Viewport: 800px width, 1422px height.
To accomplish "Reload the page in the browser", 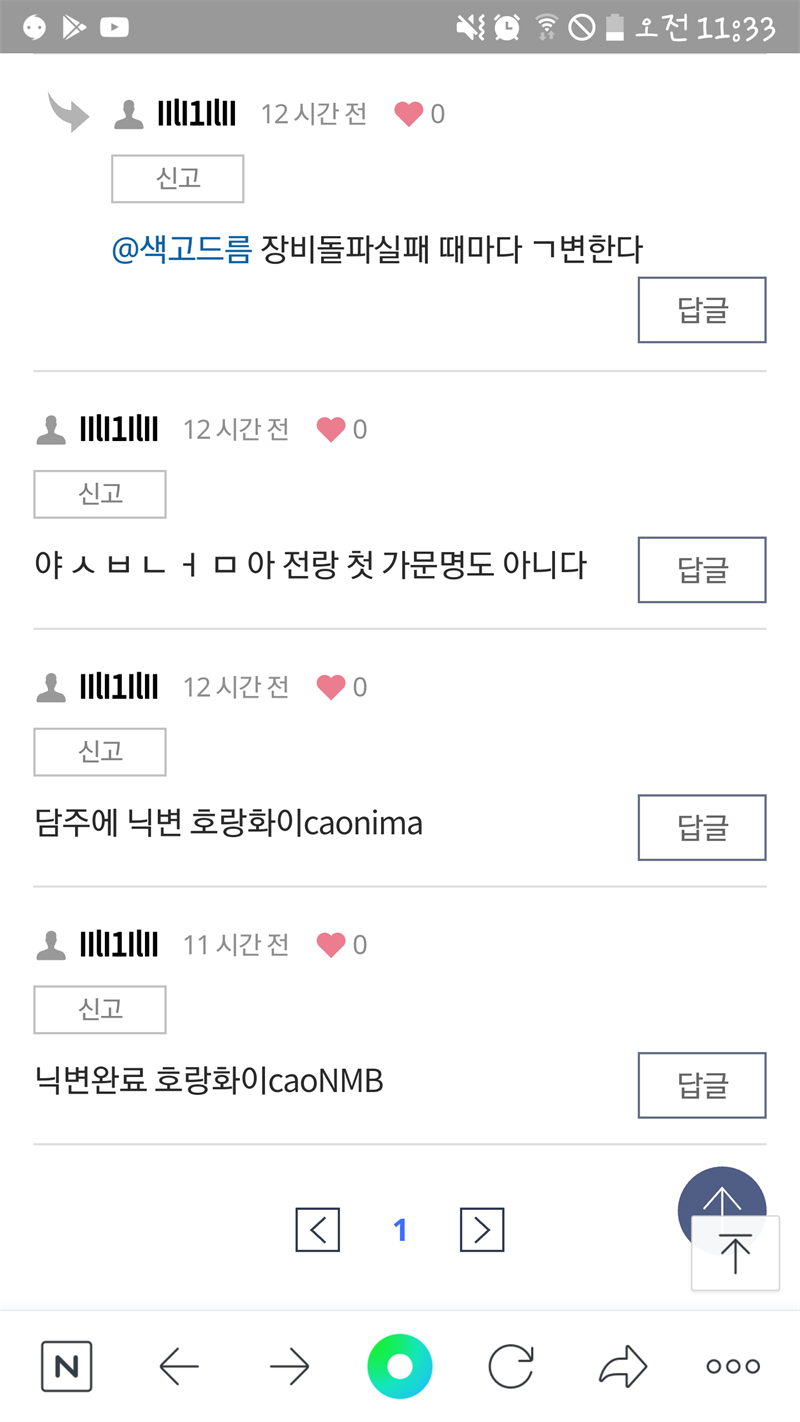I will tap(511, 1367).
